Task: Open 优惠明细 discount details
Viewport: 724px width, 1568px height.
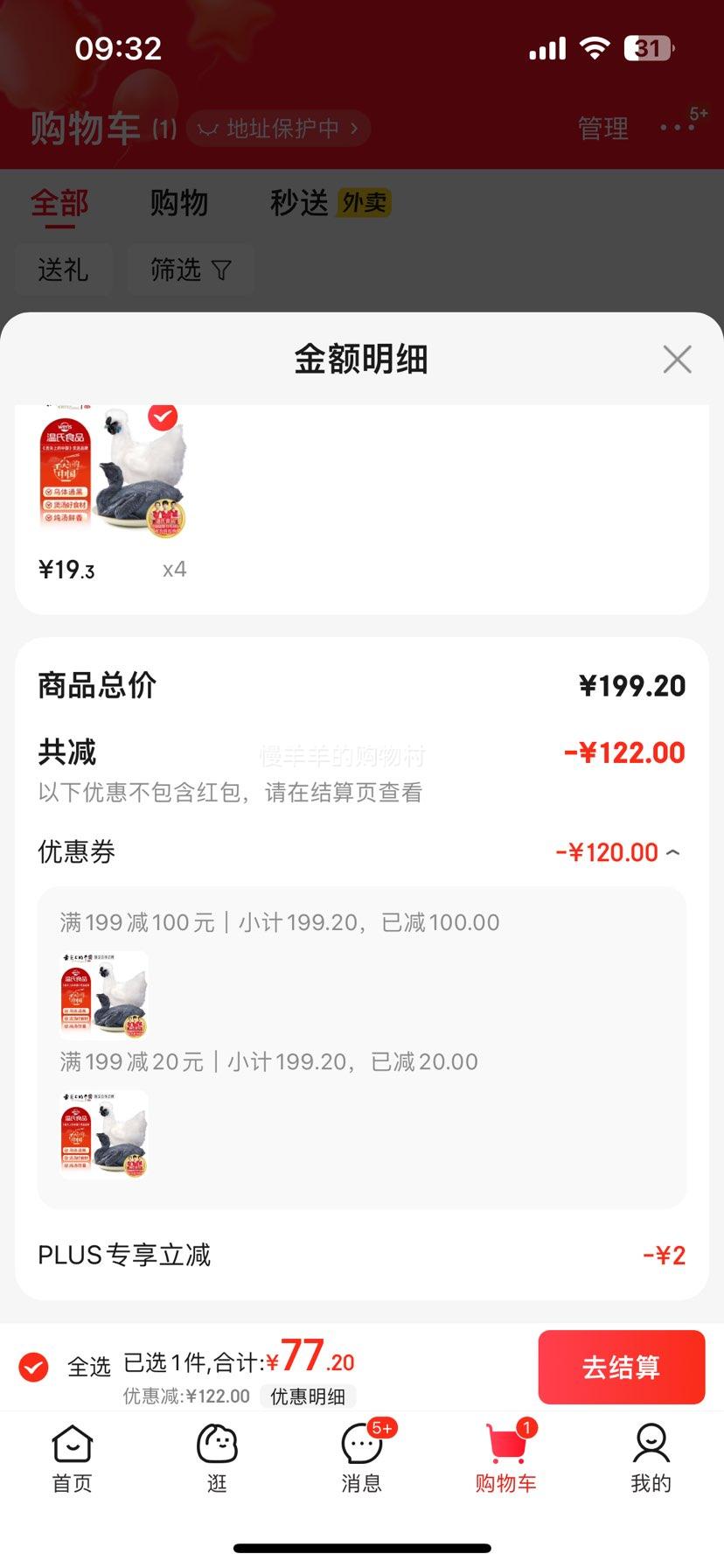Action: tap(307, 1396)
